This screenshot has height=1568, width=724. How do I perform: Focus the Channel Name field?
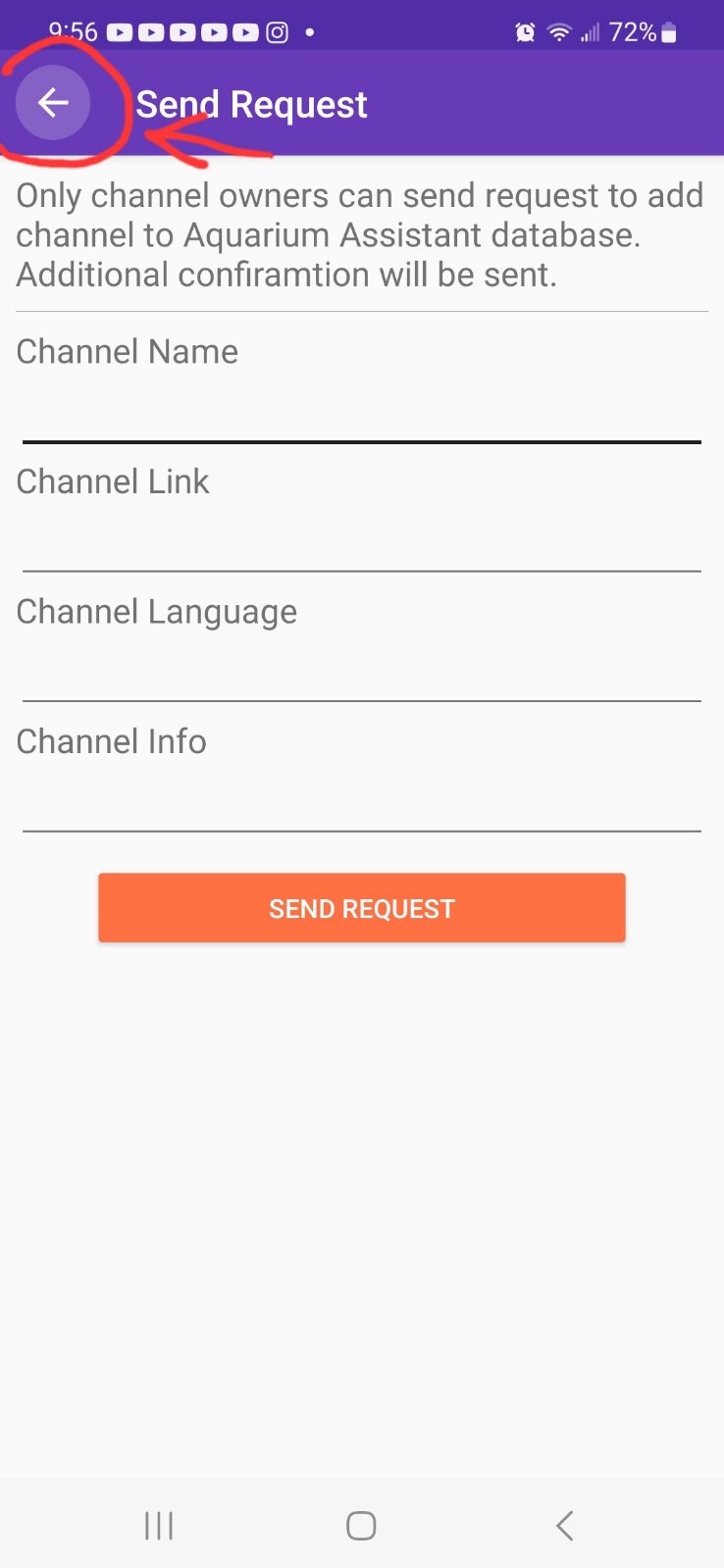361,414
